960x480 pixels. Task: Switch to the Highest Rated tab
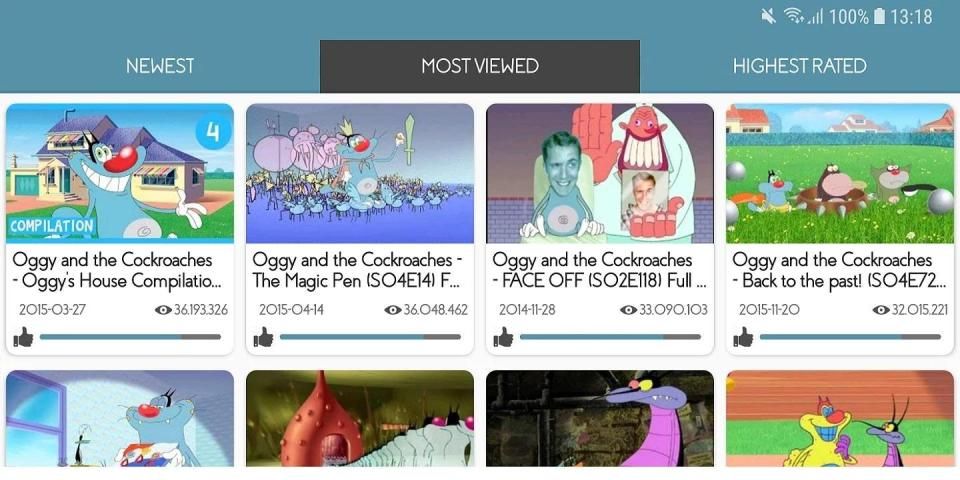800,66
